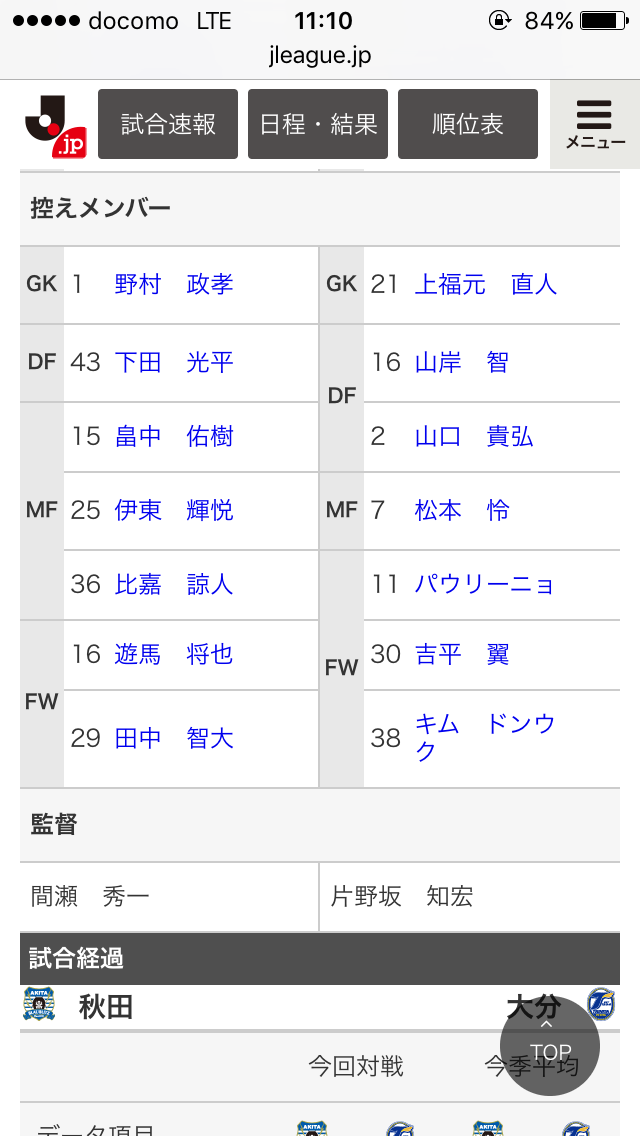View profile of 山口 貴弘

click(x=474, y=436)
